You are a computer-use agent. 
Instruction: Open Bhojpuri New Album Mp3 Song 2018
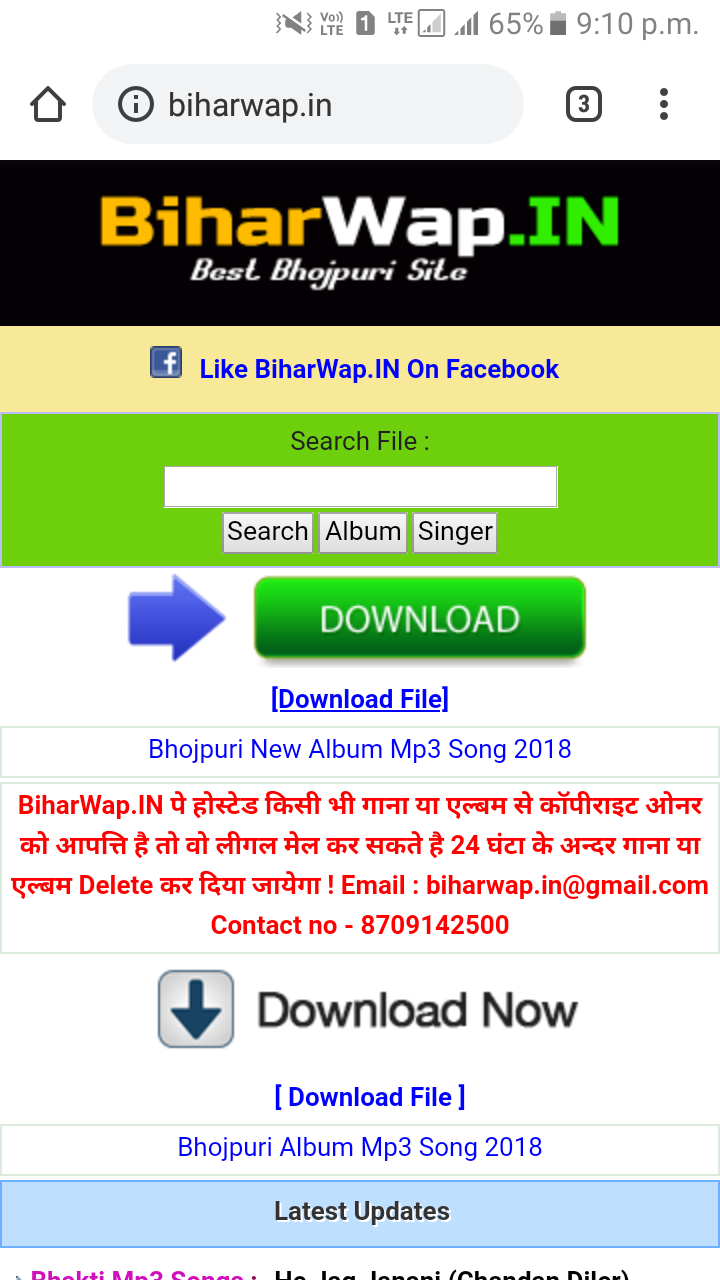pos(360,750)
